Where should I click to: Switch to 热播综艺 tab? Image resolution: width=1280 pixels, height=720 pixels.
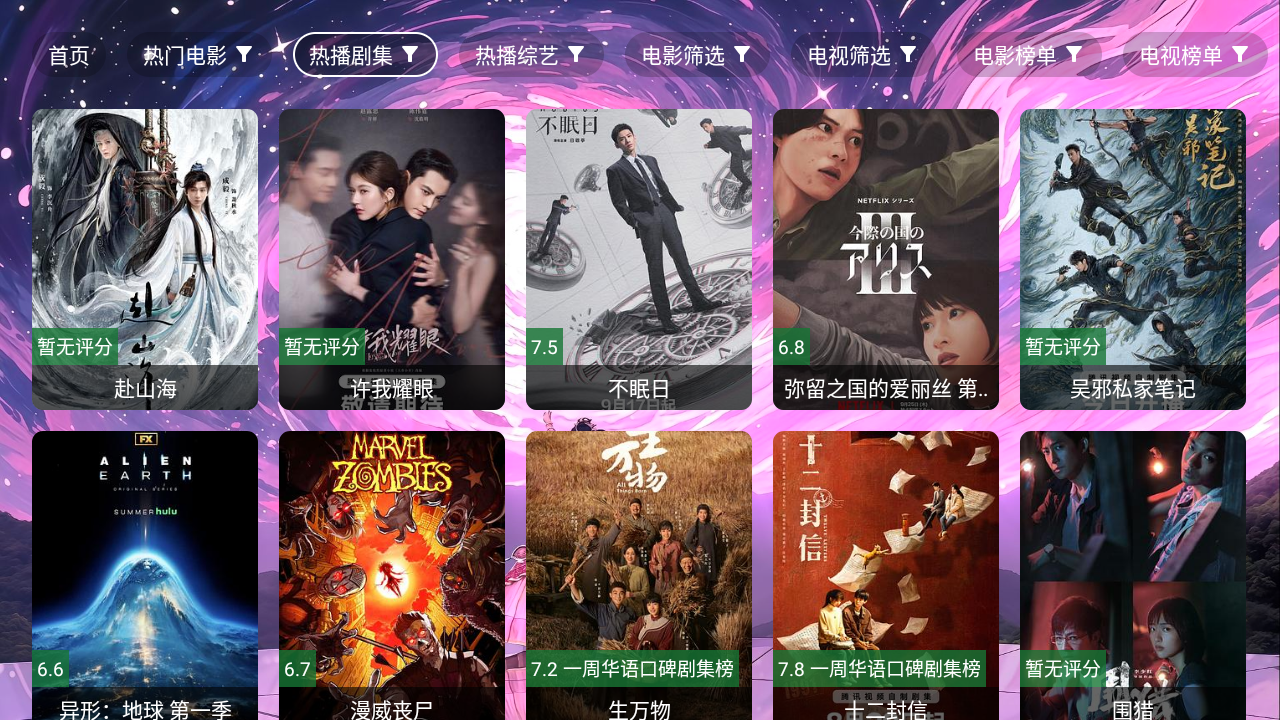click(x=530, y=55)
